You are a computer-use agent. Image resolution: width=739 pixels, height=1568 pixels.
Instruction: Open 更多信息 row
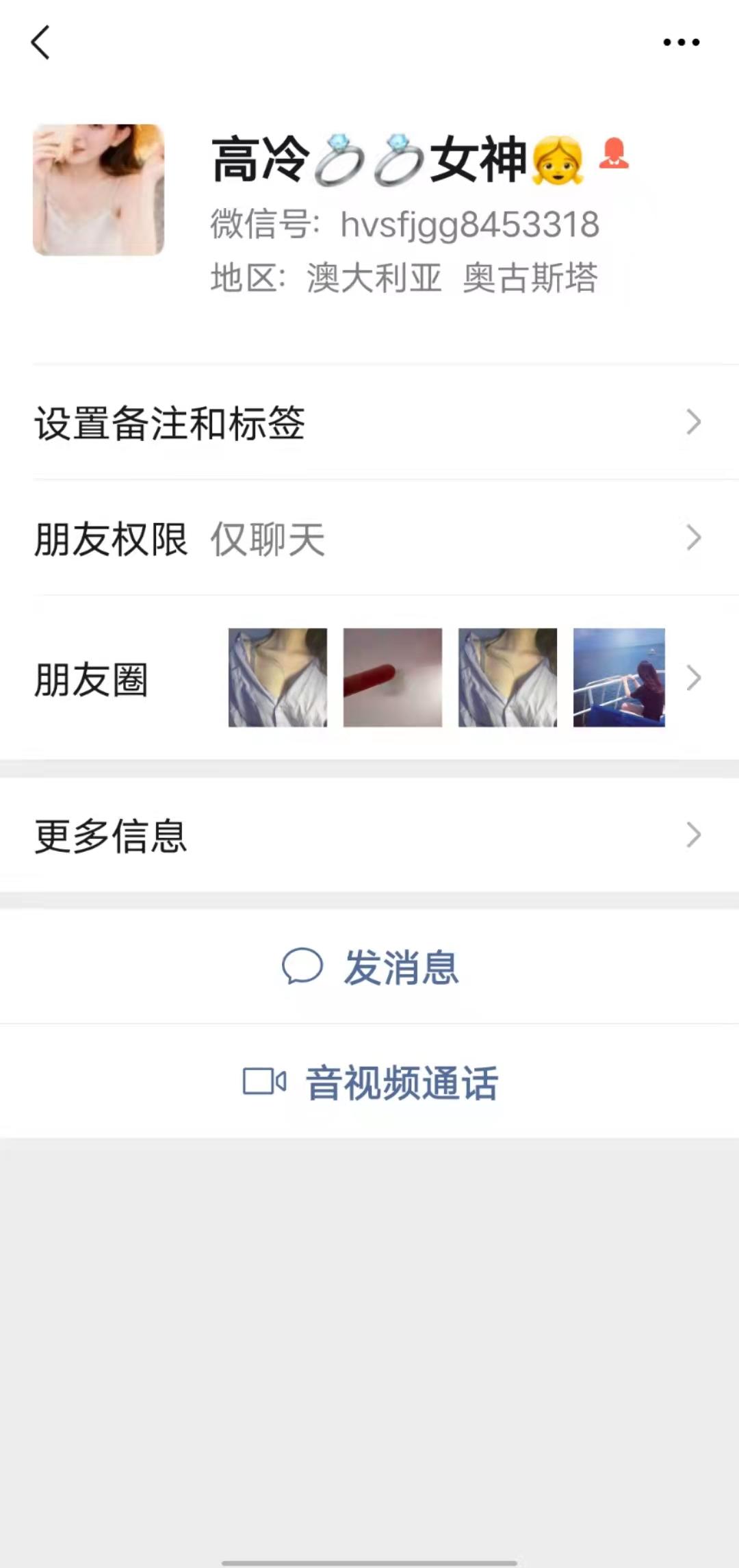tap(369, 835)
